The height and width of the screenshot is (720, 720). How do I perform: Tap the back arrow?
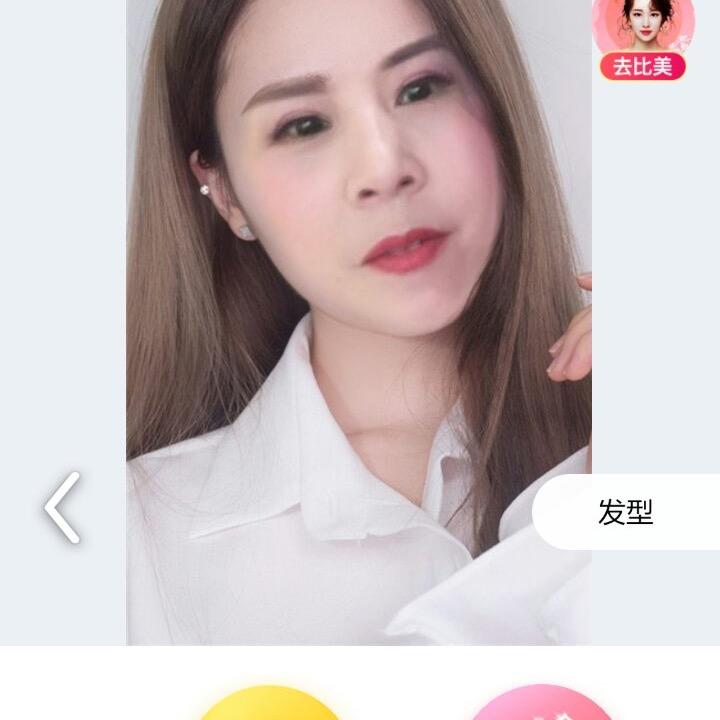[62, 508]
